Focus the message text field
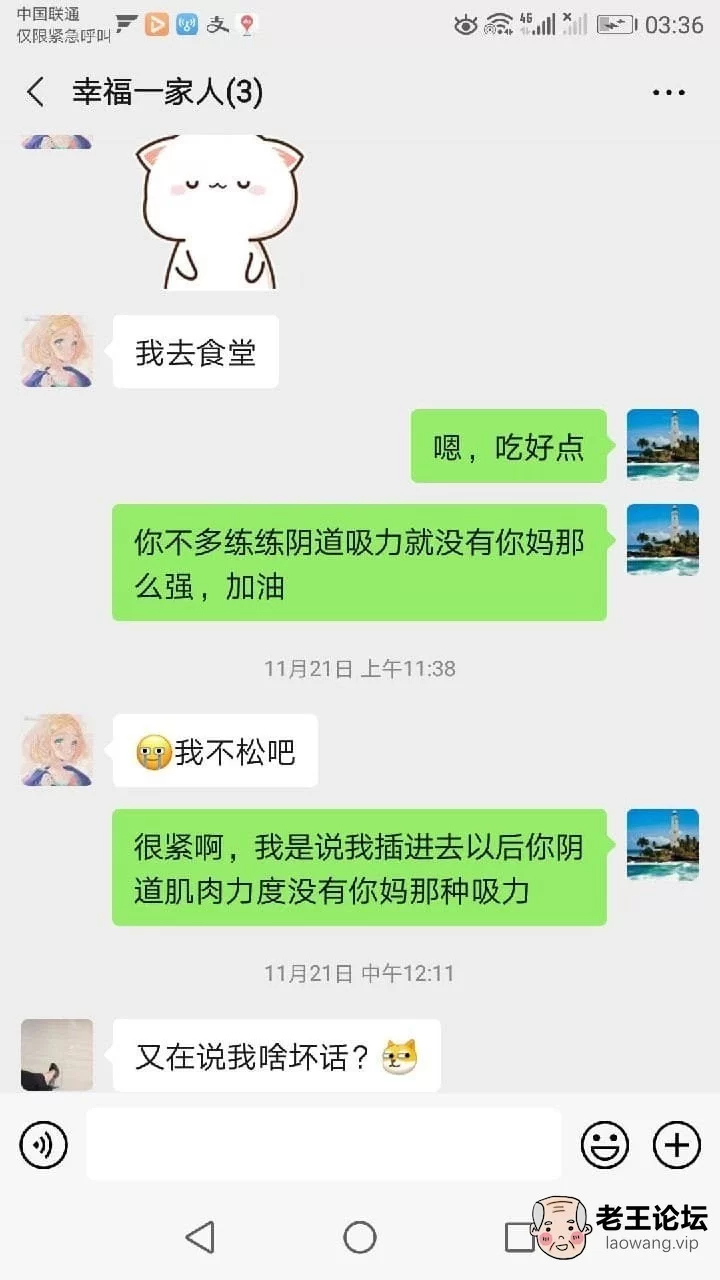Viewport: 720px width, 1280px height. [x=323, y=1144]
